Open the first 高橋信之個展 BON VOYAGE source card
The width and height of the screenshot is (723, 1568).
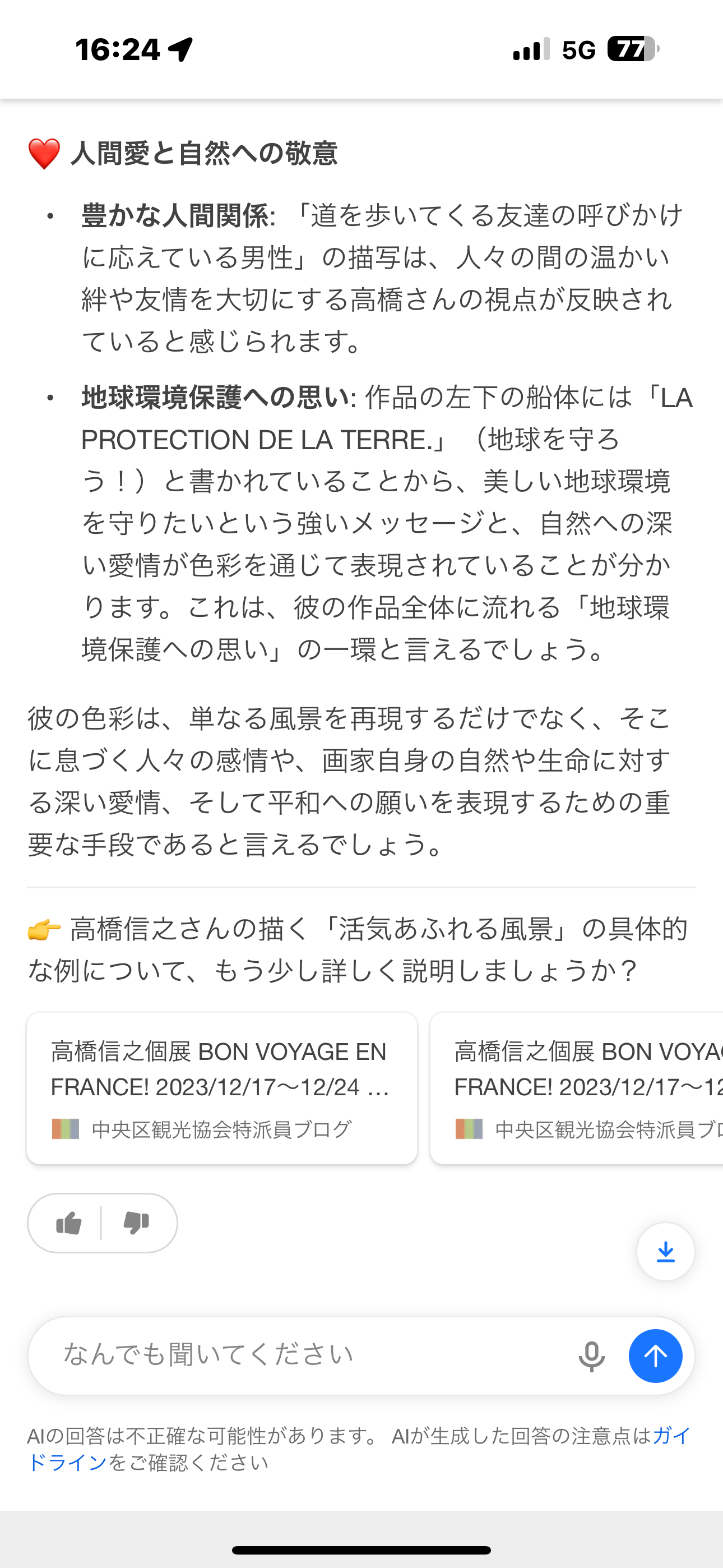point(221,1089)
